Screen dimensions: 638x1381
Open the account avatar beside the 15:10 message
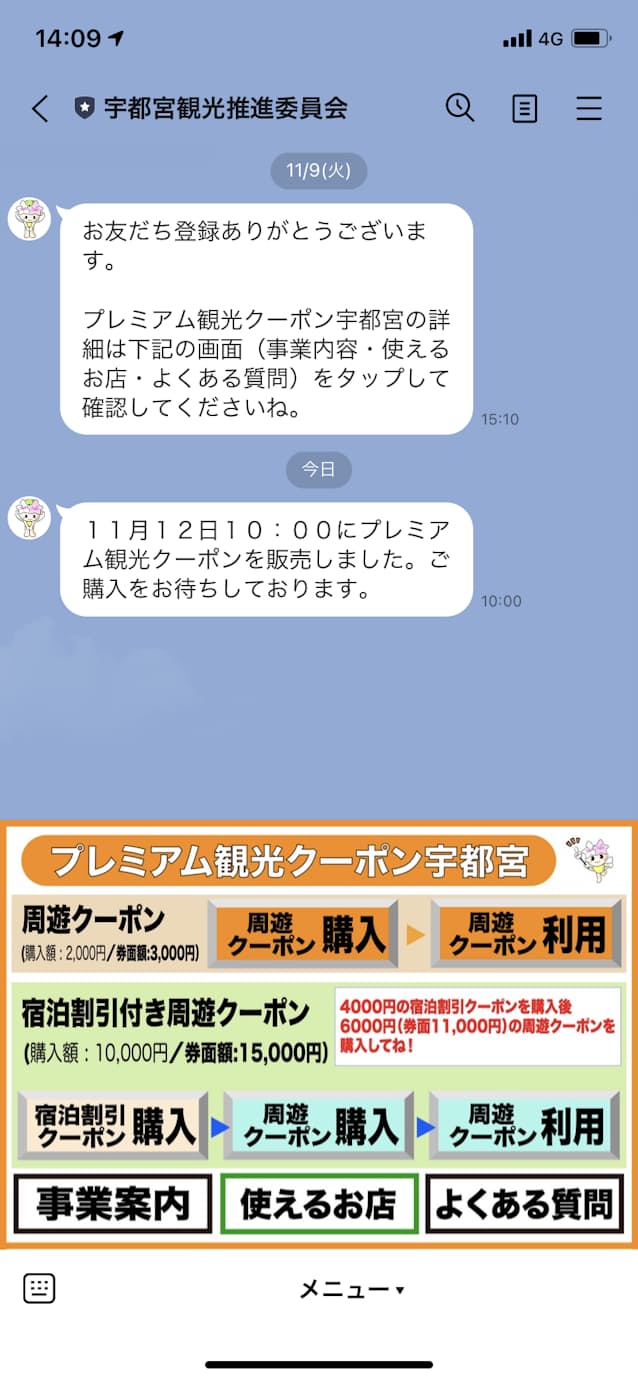[29, 218]
